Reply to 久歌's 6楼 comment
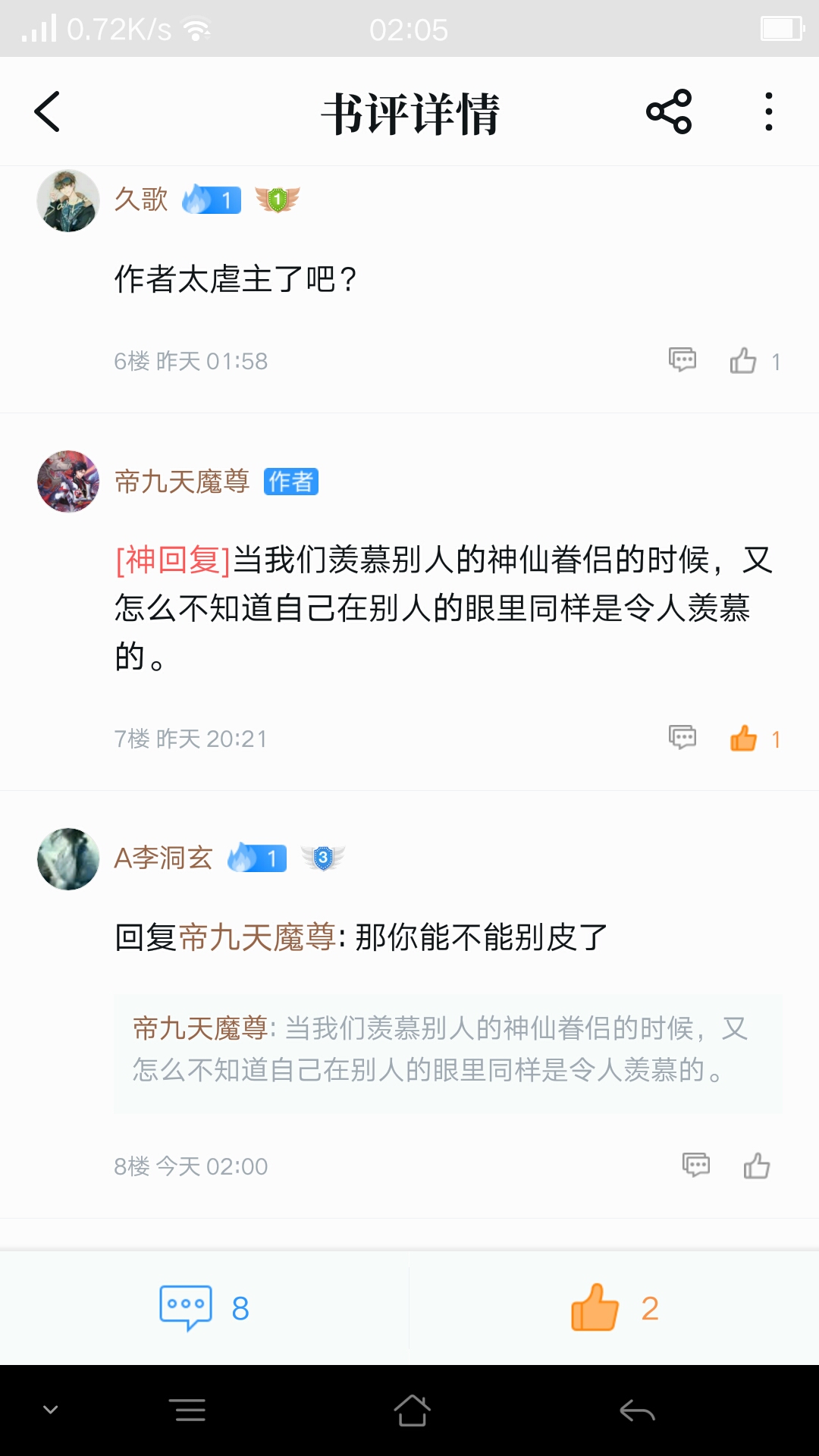 [x=682, y=359]
